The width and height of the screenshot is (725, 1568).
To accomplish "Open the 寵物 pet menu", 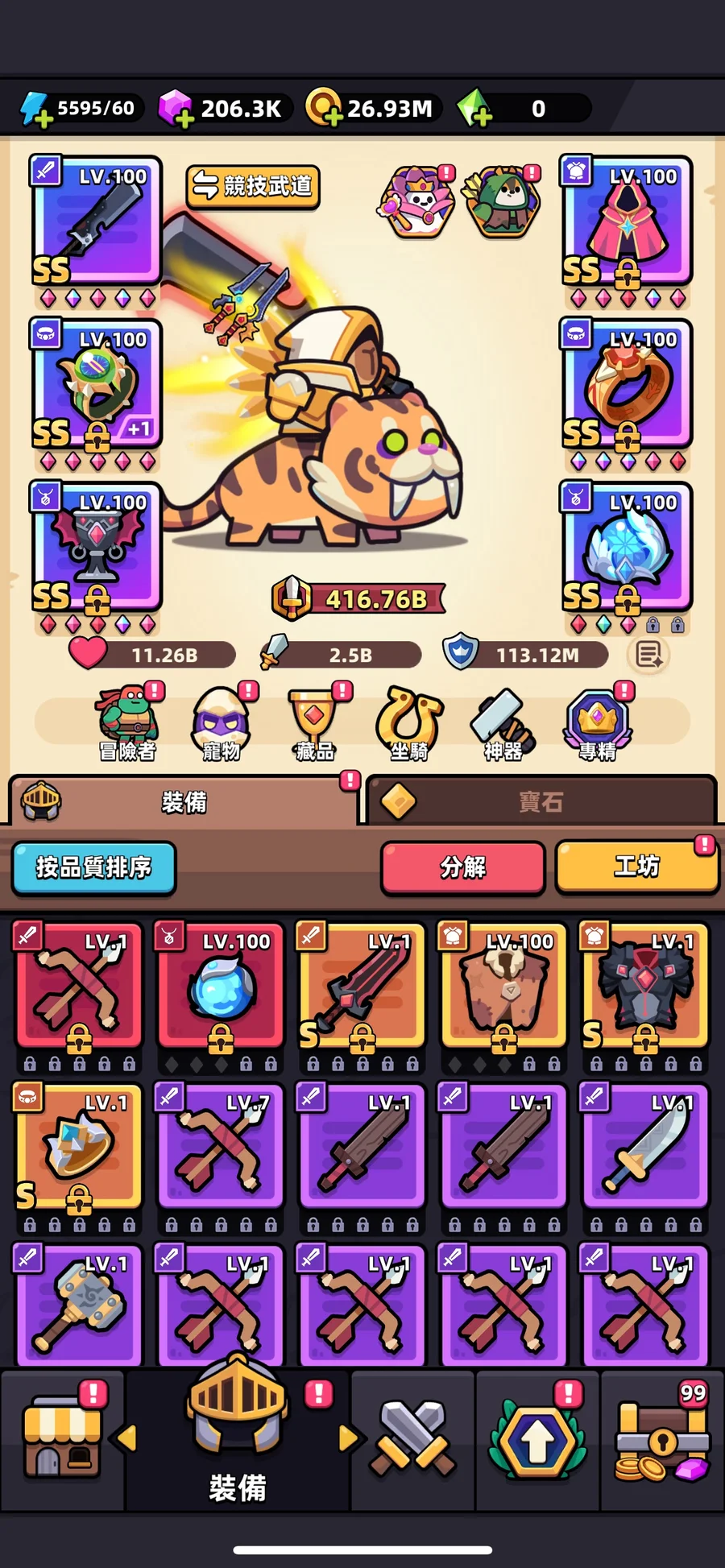I will pos(222,722).
